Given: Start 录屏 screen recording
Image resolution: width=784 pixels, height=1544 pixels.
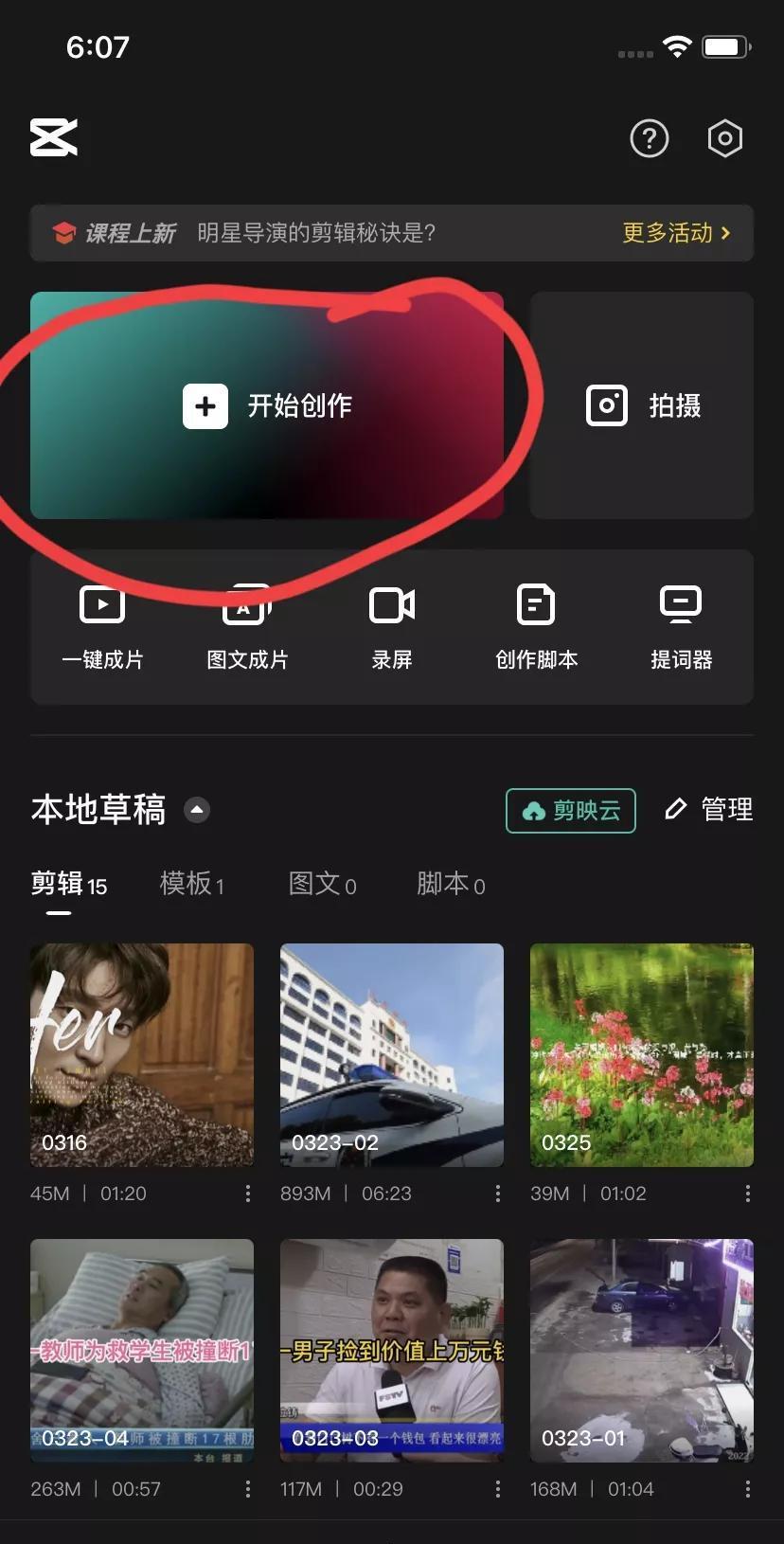Looking at the screenshot, I should tap(392, 626).
